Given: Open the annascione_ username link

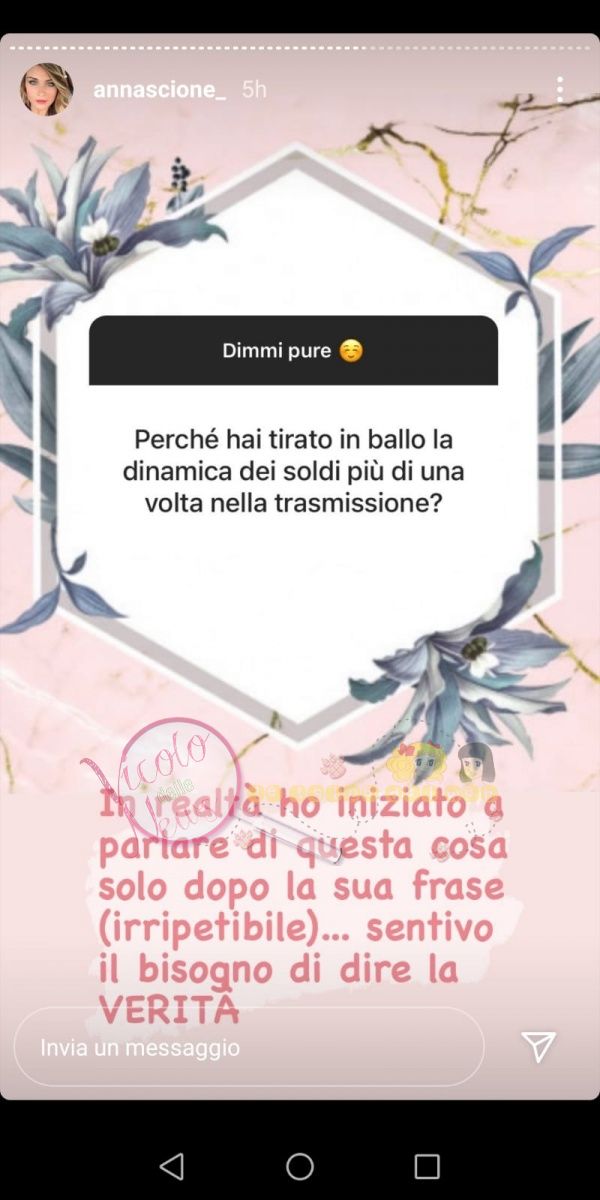Looking at the screenshot, I should point(159,90).
